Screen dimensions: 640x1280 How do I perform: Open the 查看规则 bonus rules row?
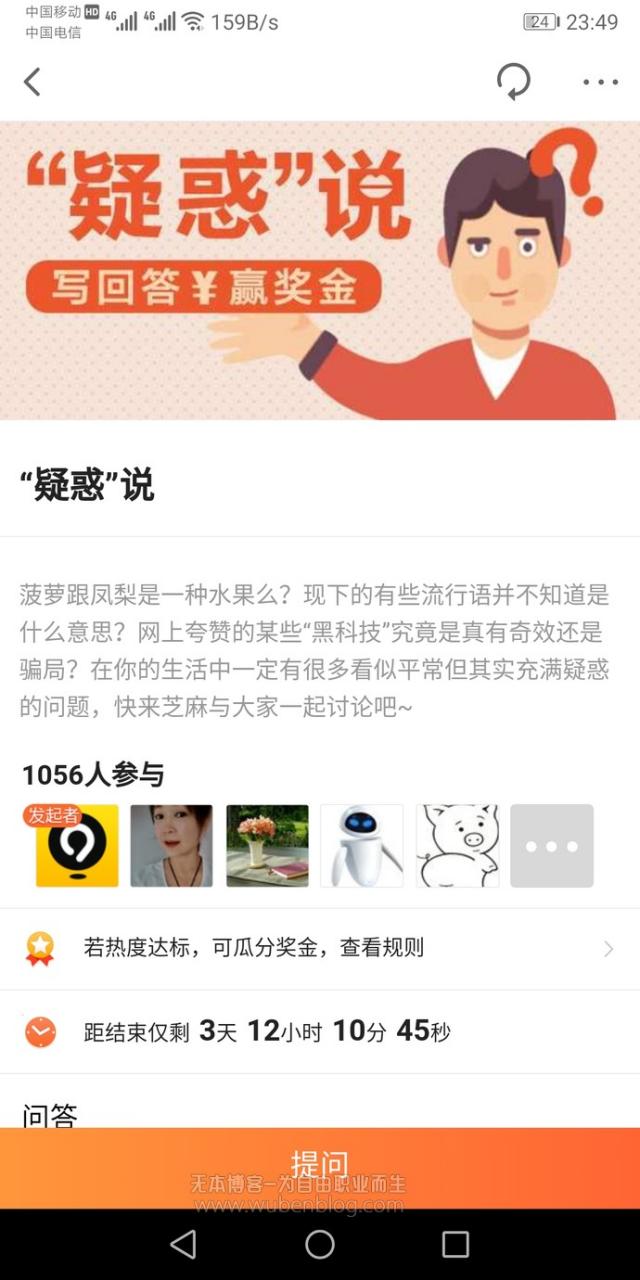(320, 948)
